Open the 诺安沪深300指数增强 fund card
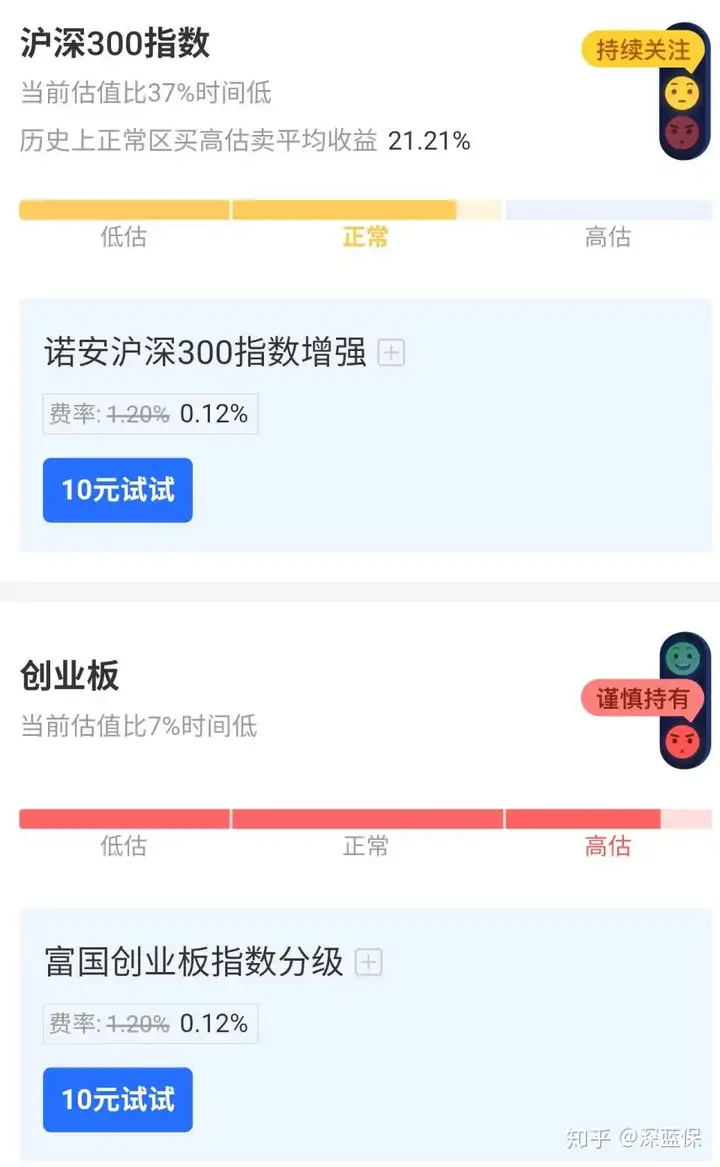Image resolution: width=720 pixels, height=1167 pixels. (x=205, y=353)
